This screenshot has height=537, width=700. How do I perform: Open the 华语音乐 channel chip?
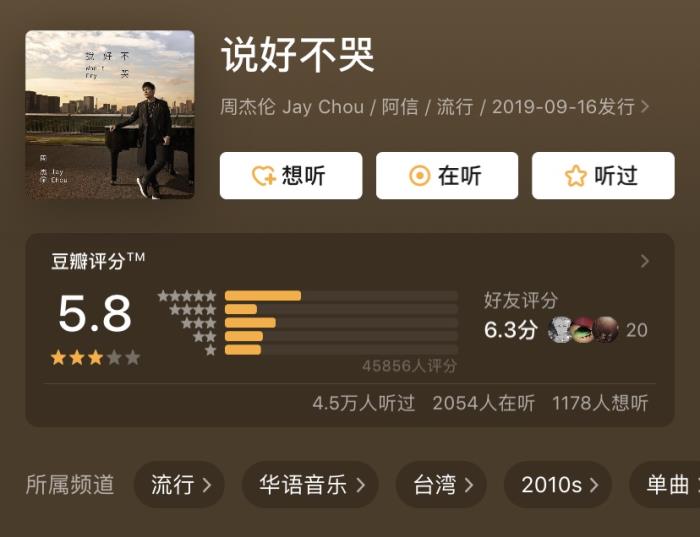click(310, 485)
